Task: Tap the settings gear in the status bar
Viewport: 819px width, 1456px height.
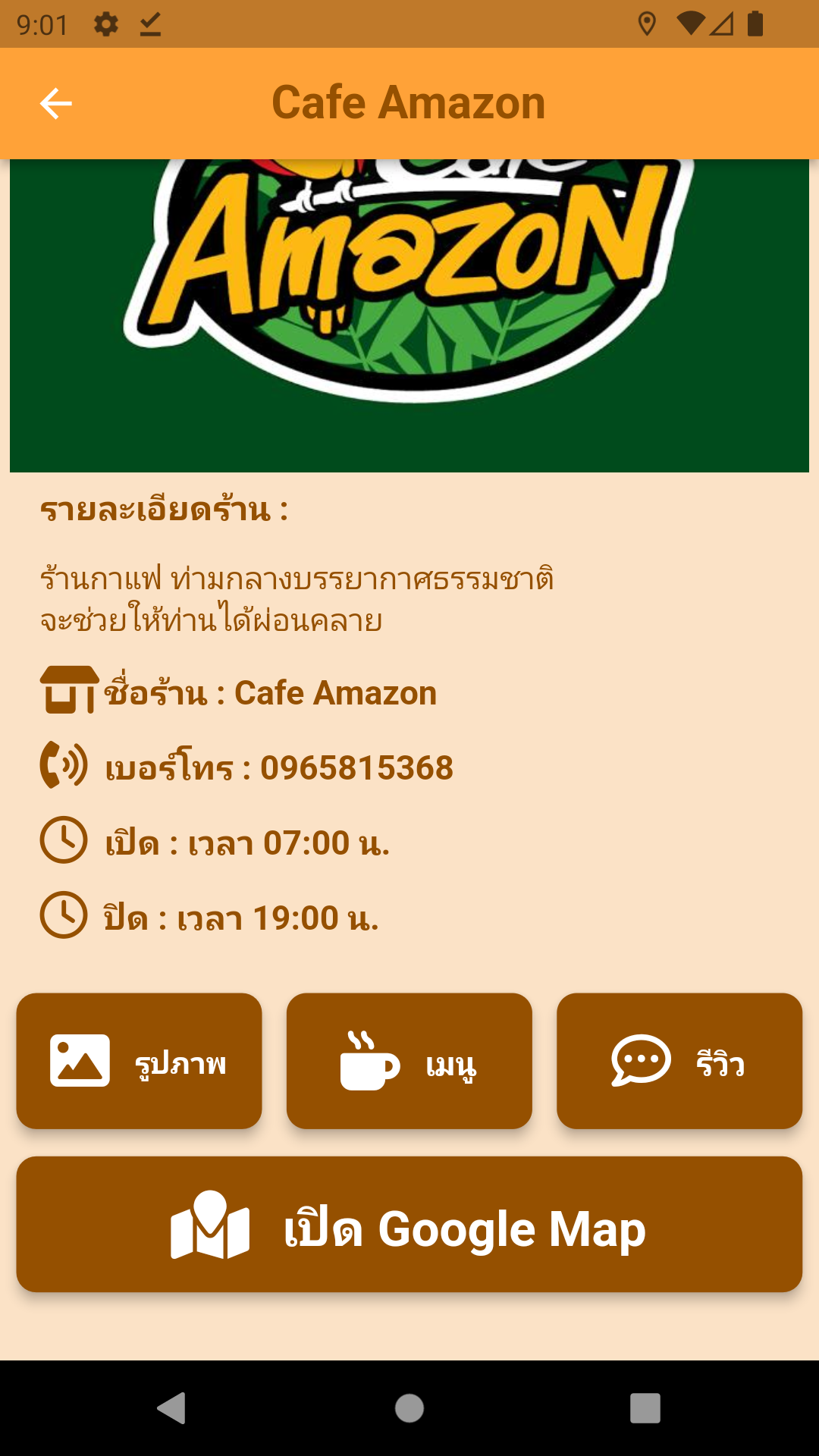Action: coord(106,24)
